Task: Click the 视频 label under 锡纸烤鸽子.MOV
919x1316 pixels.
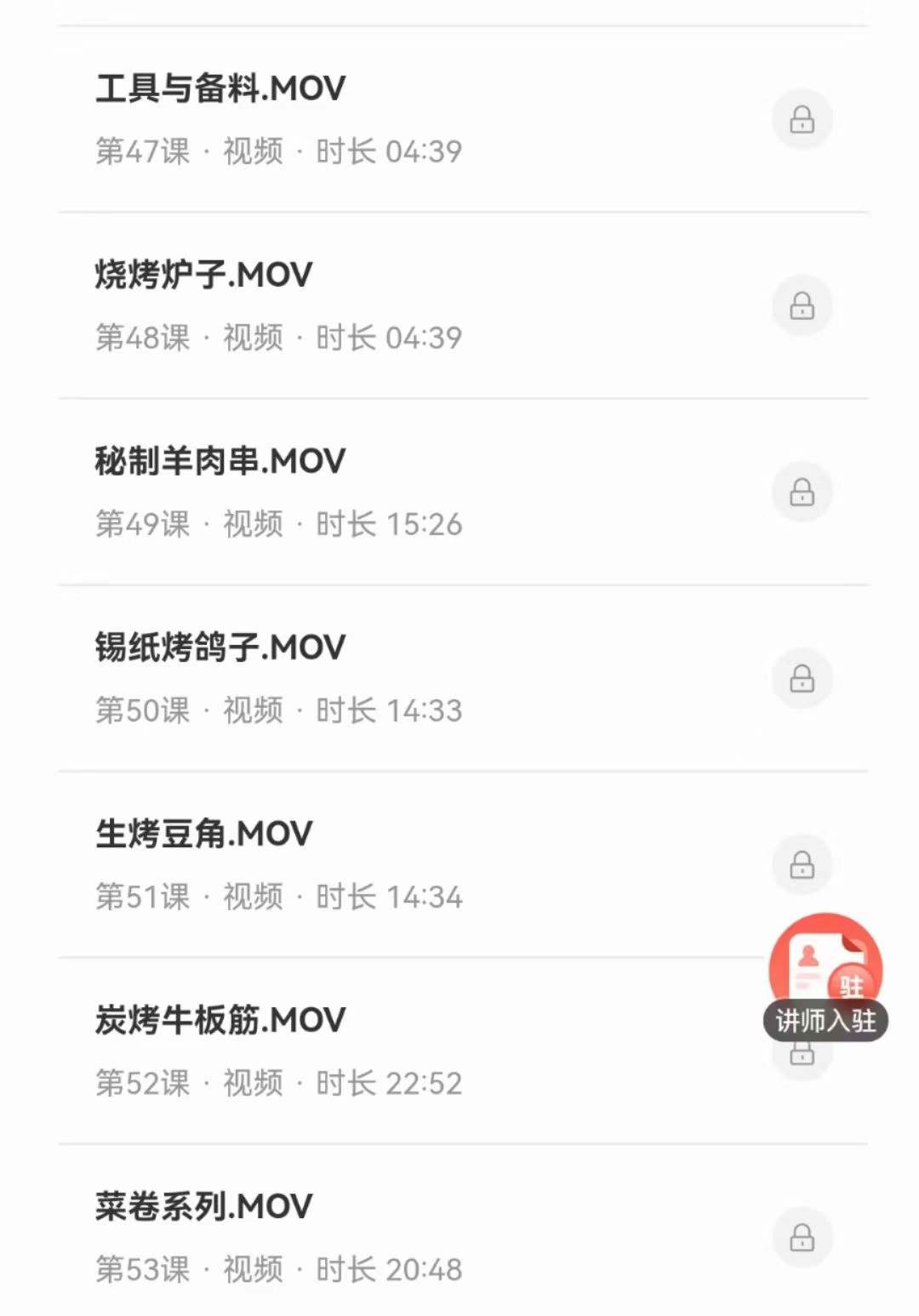Action: [x=254, y=710]
